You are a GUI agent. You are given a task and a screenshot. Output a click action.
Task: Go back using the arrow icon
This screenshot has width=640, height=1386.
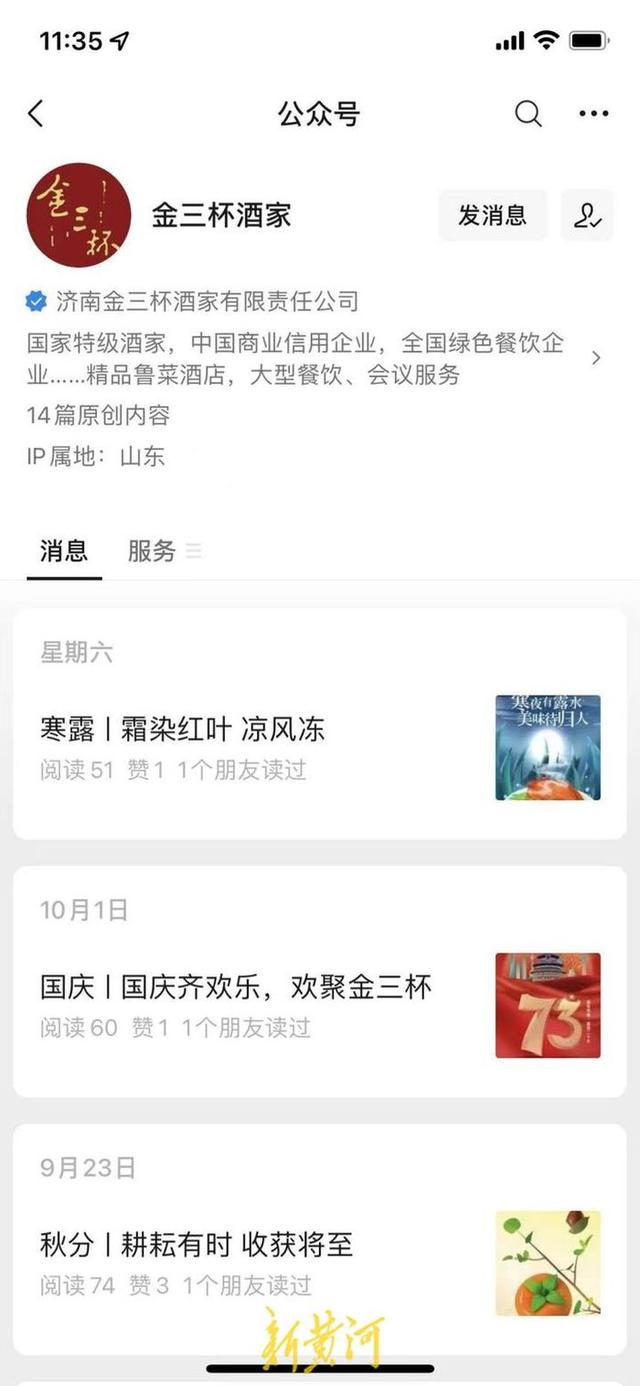coord(36,114)
